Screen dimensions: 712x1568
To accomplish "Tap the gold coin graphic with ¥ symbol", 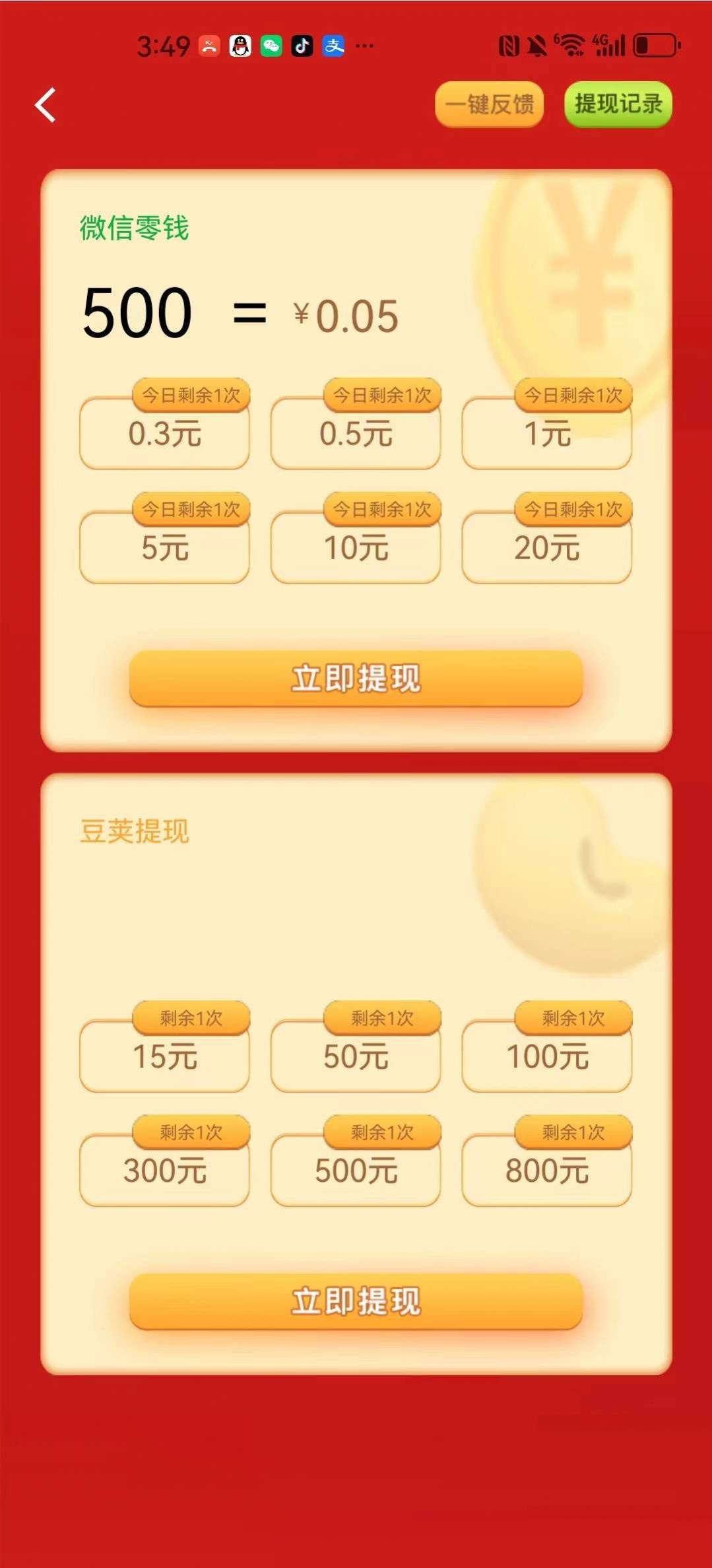I will click(x=575, y=264).
